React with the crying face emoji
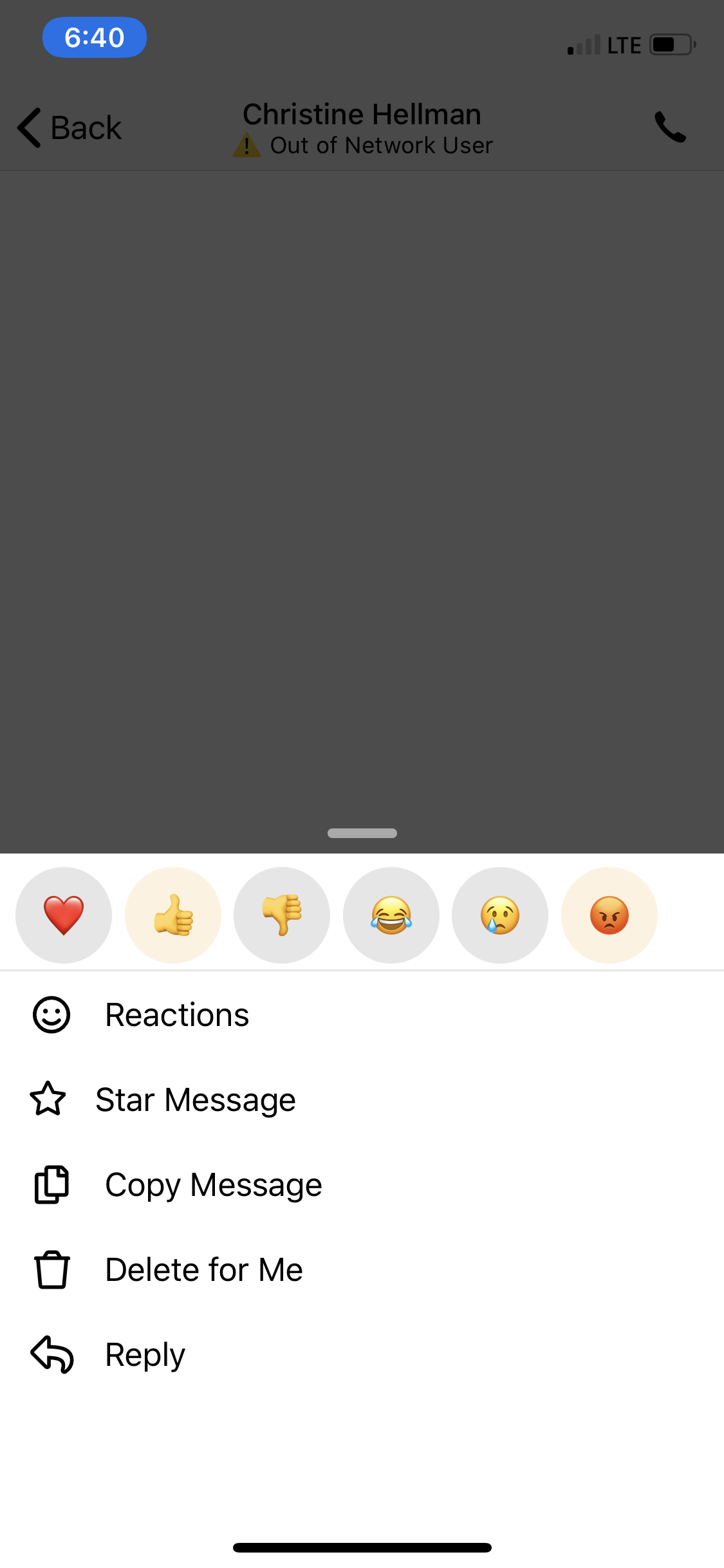Image resolution: width=724 pixels, height=1568 pixels. [x=500, y=915]
